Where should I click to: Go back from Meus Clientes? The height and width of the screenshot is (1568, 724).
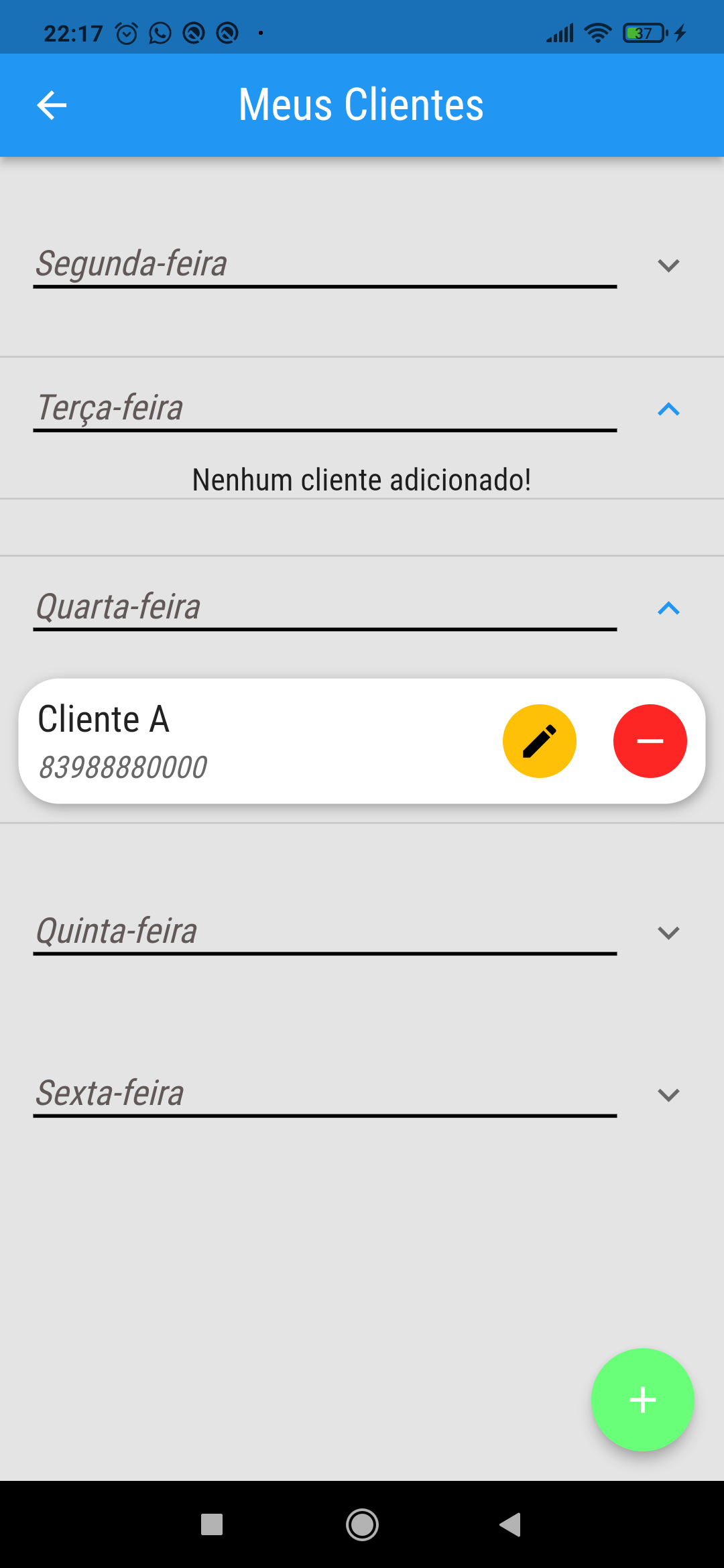(x=52, y=105)
